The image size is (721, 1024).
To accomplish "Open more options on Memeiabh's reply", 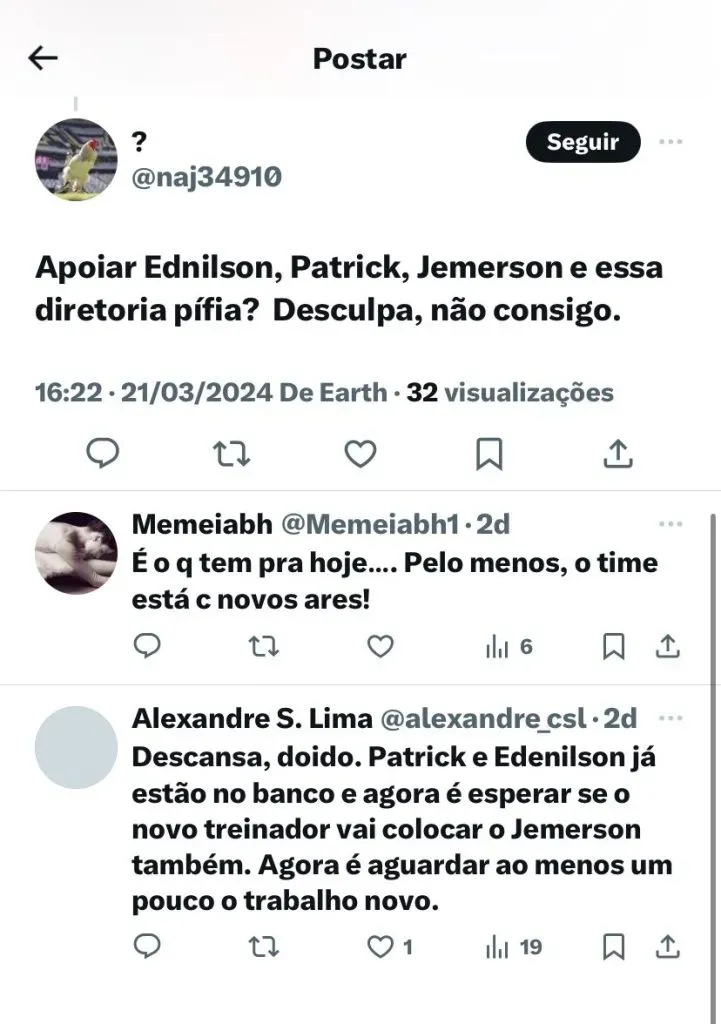I will pos(671,524).
